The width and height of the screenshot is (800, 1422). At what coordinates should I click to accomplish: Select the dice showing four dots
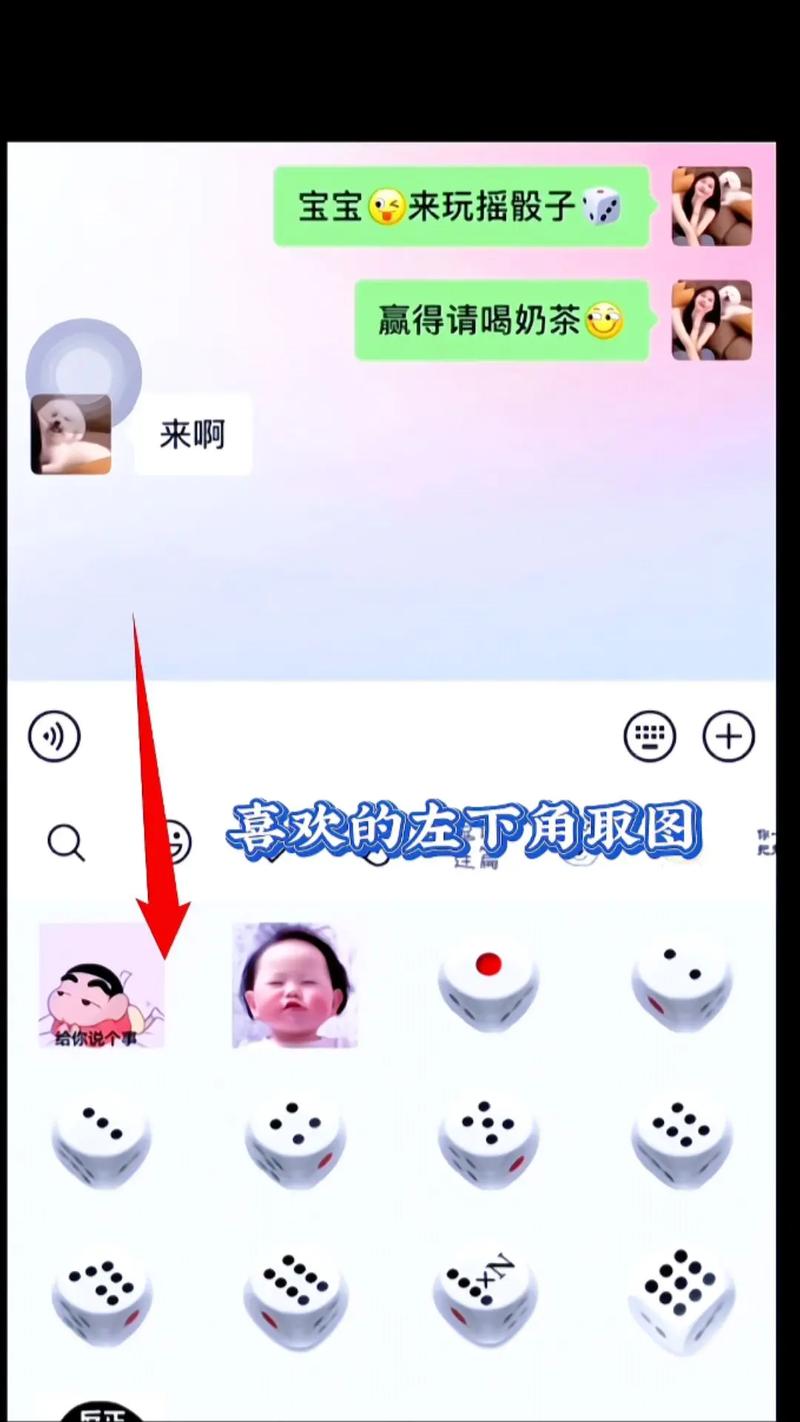[x=294, y=1140]
